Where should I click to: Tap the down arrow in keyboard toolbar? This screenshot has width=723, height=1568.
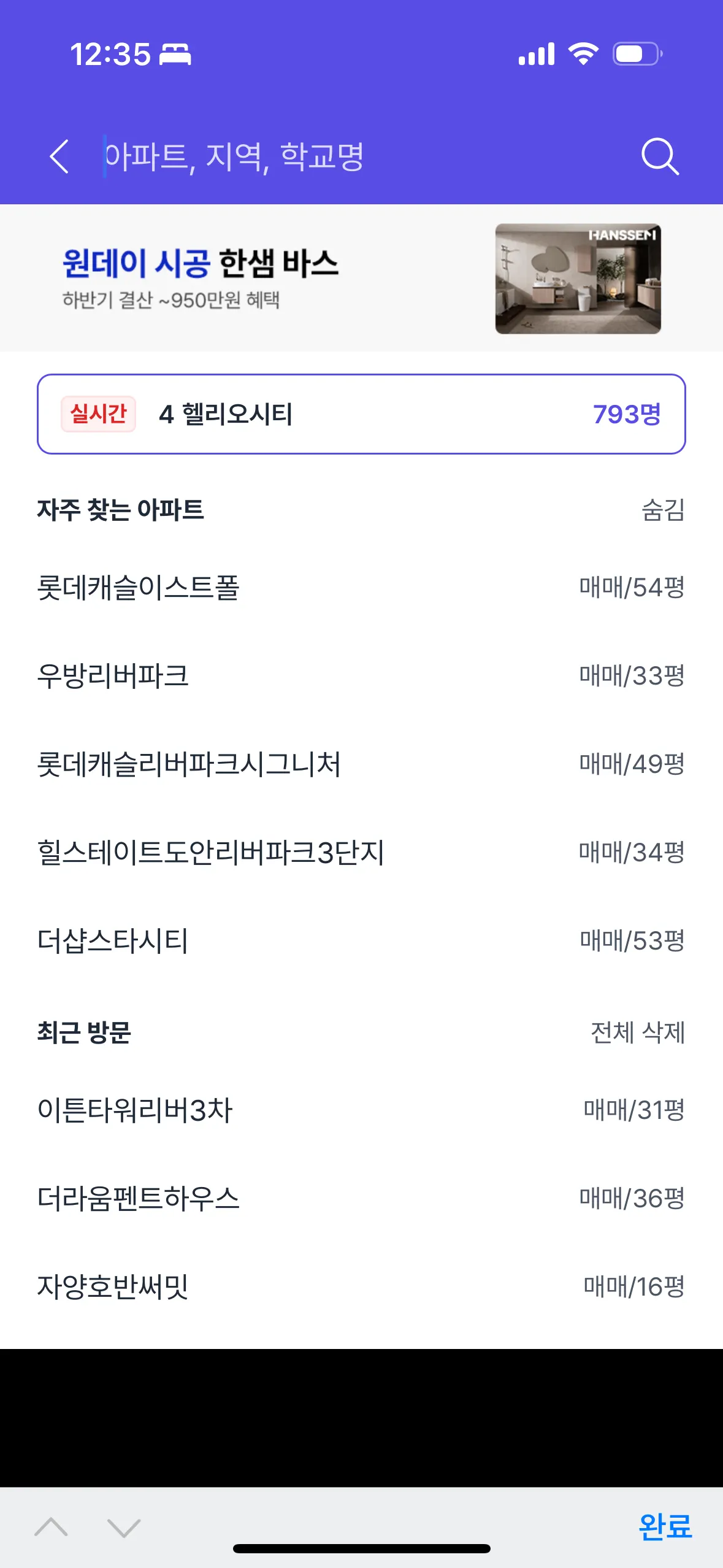124,1526
